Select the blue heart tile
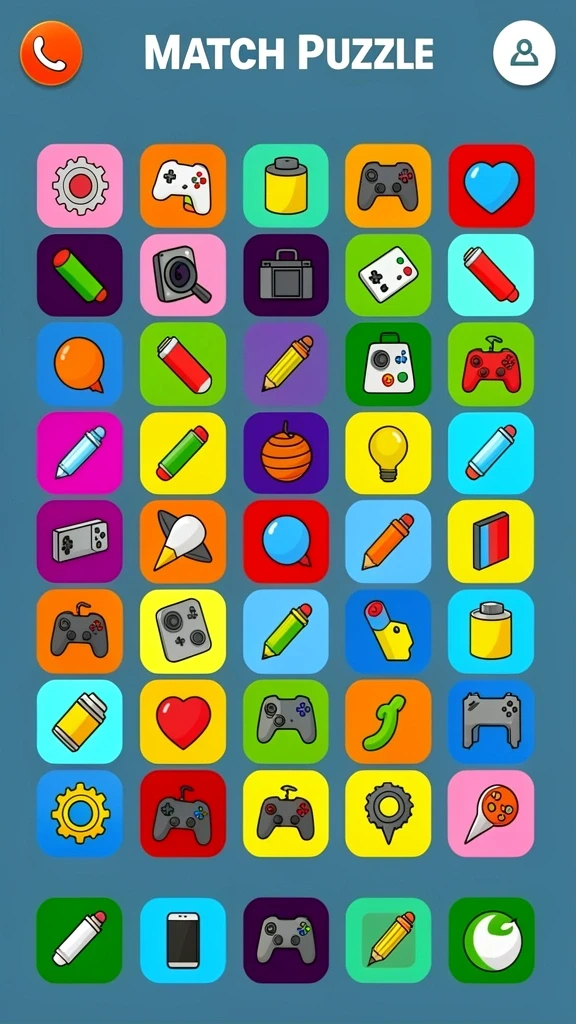The height and width of the screenshot is (1024, 576). tap(491, 185)
